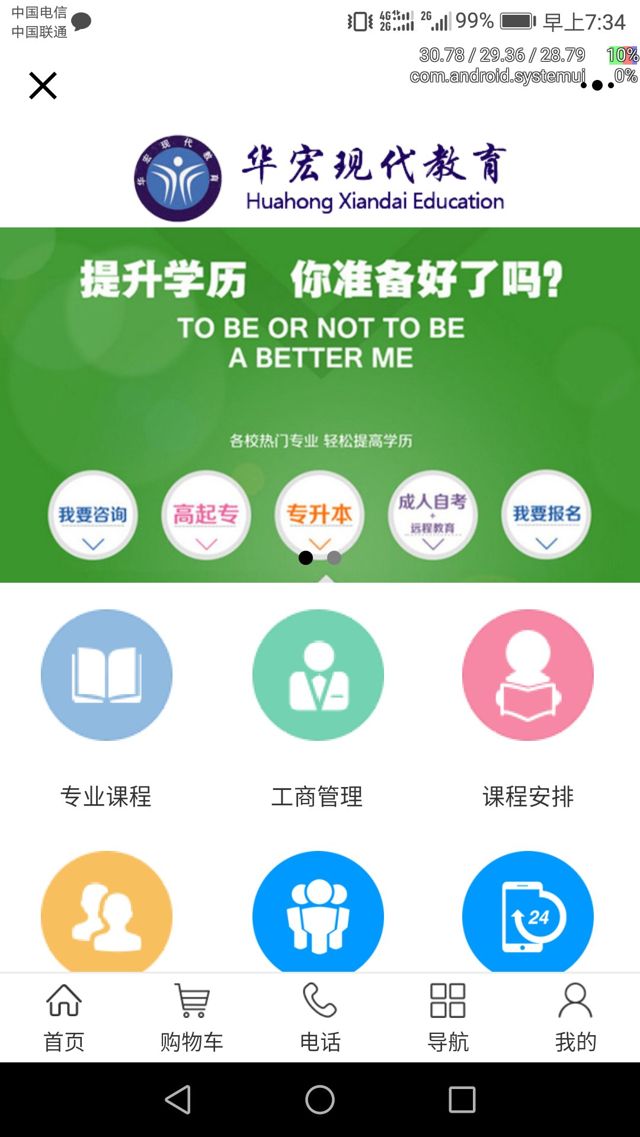Tap the system back button
This screenshot has width=640, height=1137.
[x=178, y=1100]
